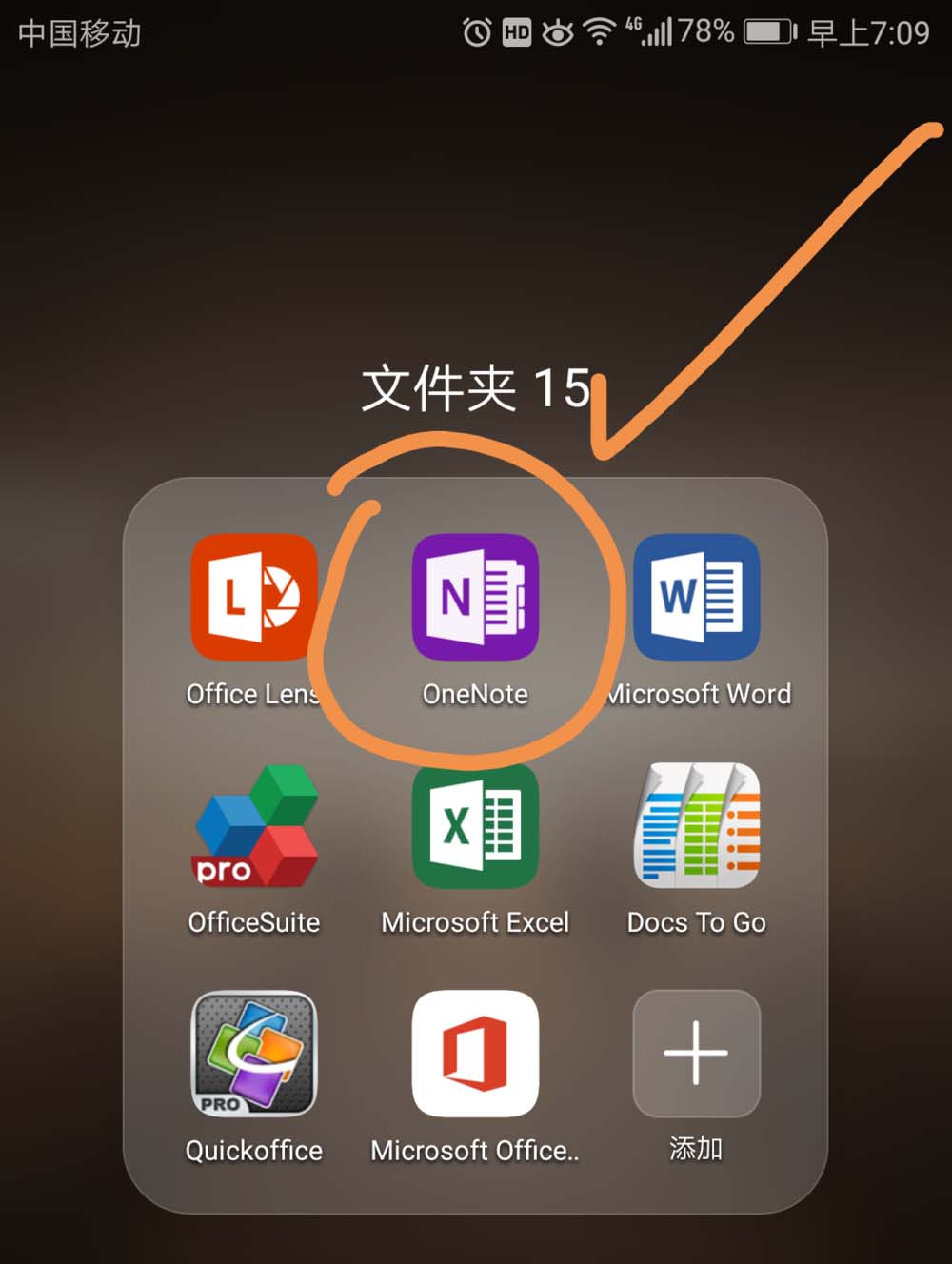Open the Office Lens app
The width and height of the screenshot is (952, 1264).
click(253, 597)
